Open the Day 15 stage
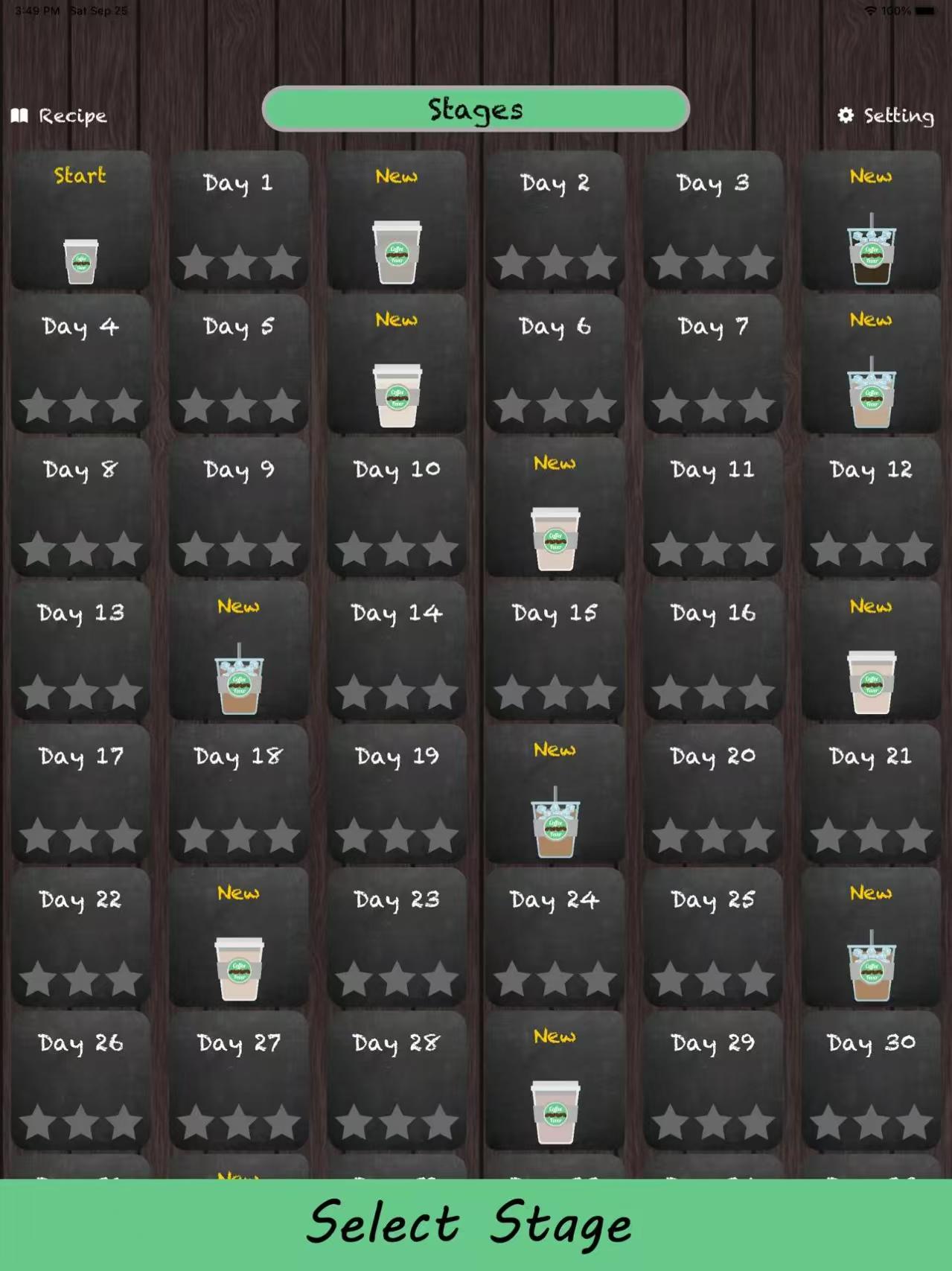 (555, 652)
